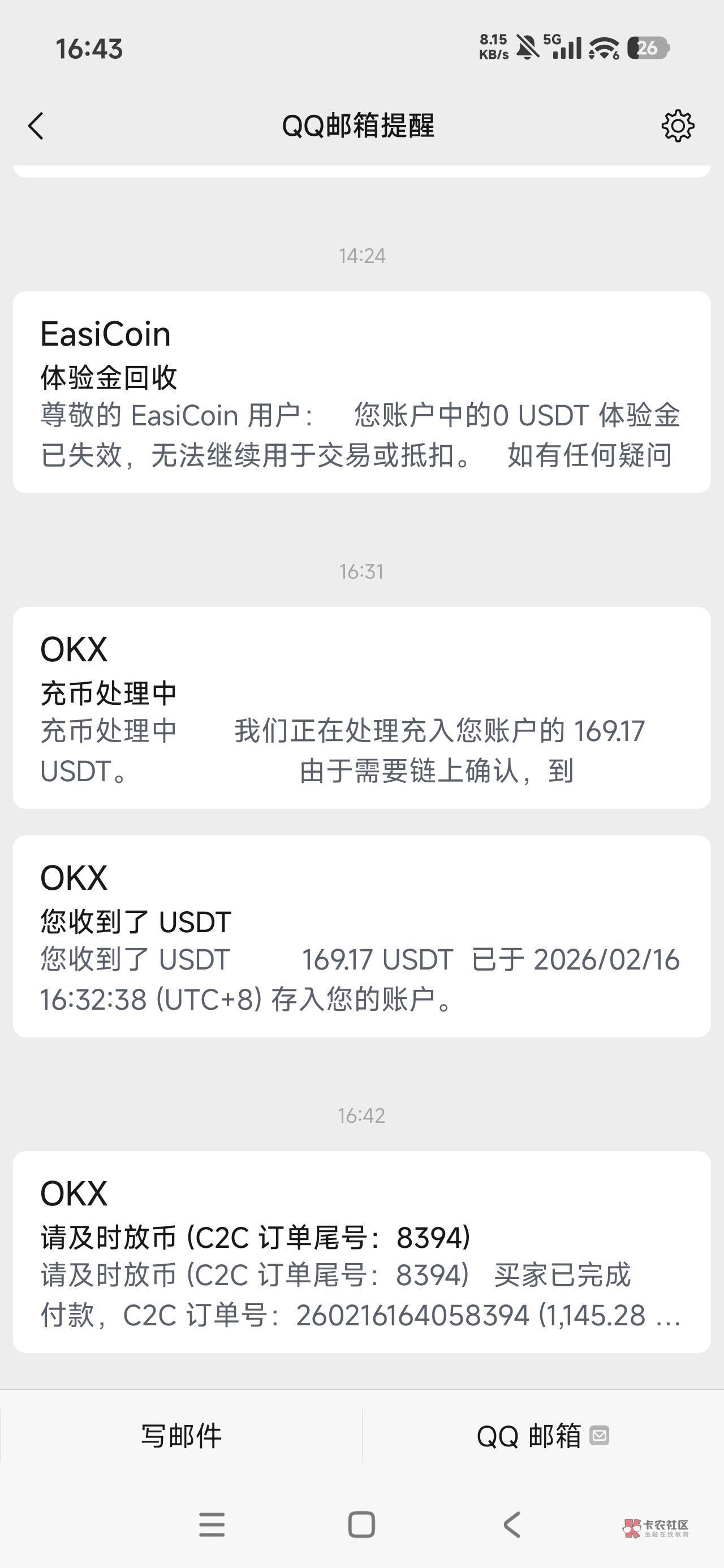Tap the system home button
724x1568 pixels.
pos(361,1525)
